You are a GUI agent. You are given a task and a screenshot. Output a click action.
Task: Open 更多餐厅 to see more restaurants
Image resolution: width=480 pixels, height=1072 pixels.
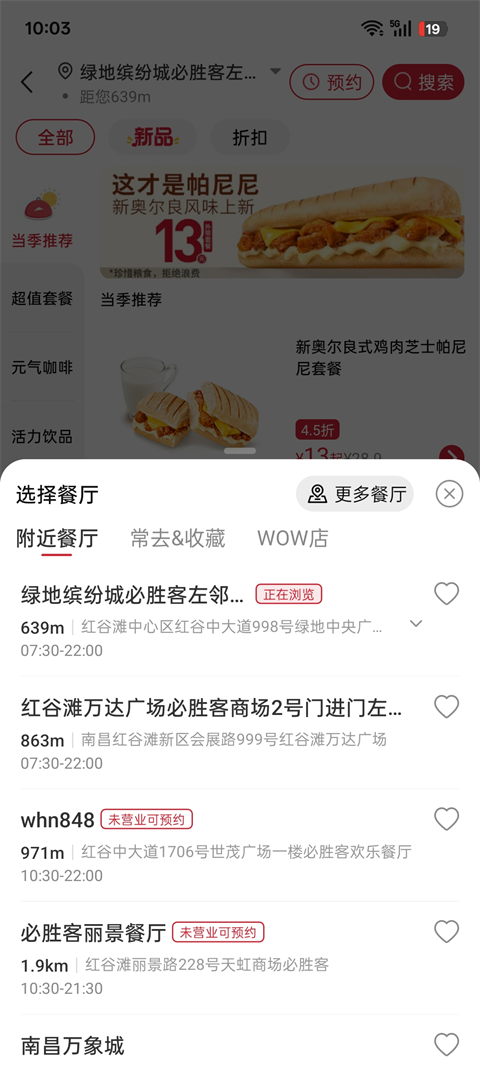click(x=355, y=494)
